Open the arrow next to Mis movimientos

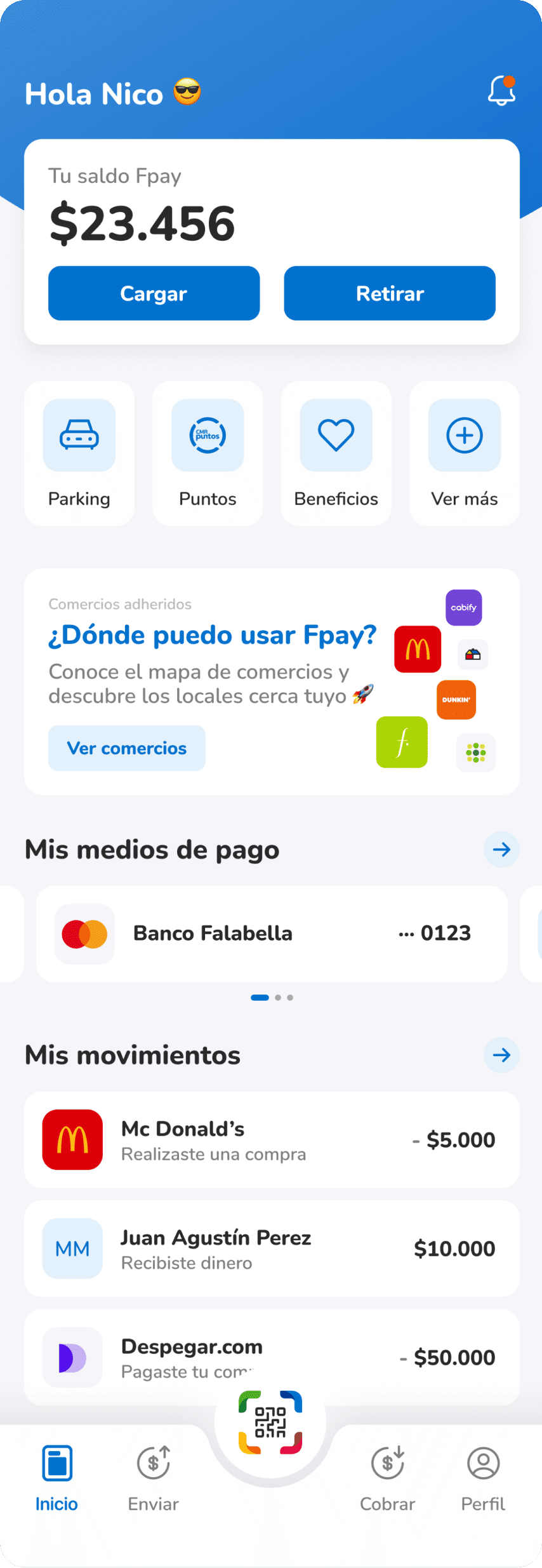point(501,1055)
